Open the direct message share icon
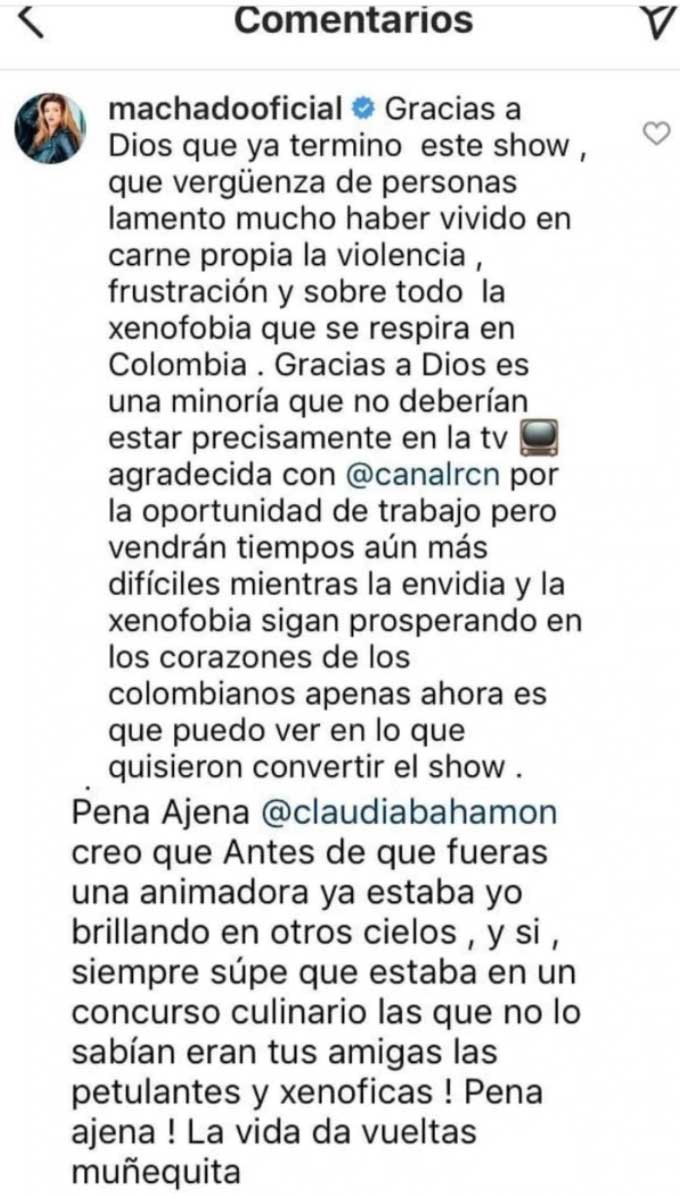This screenshot has width=680, height=1198. 656,20
